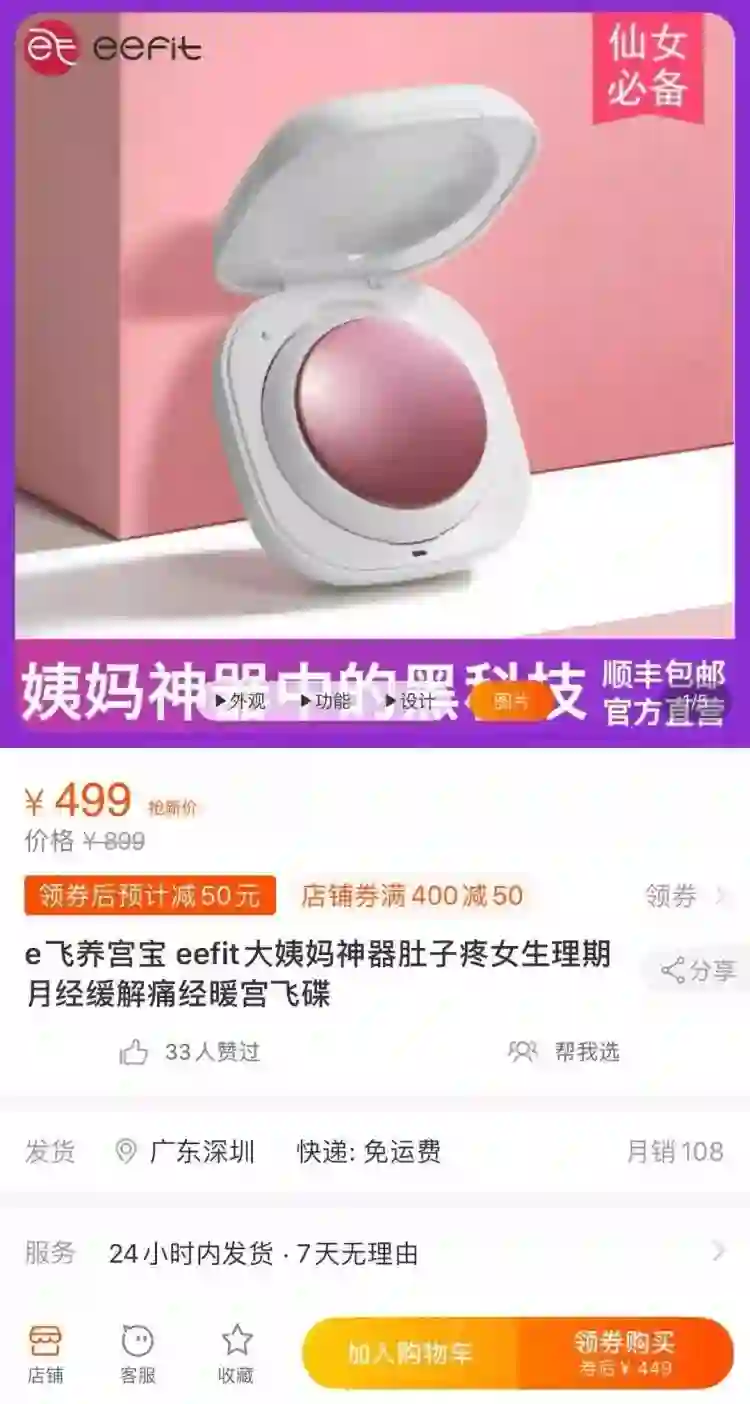
Task: Open 领券 to claim coupons
Action: [x=685, y=896]
